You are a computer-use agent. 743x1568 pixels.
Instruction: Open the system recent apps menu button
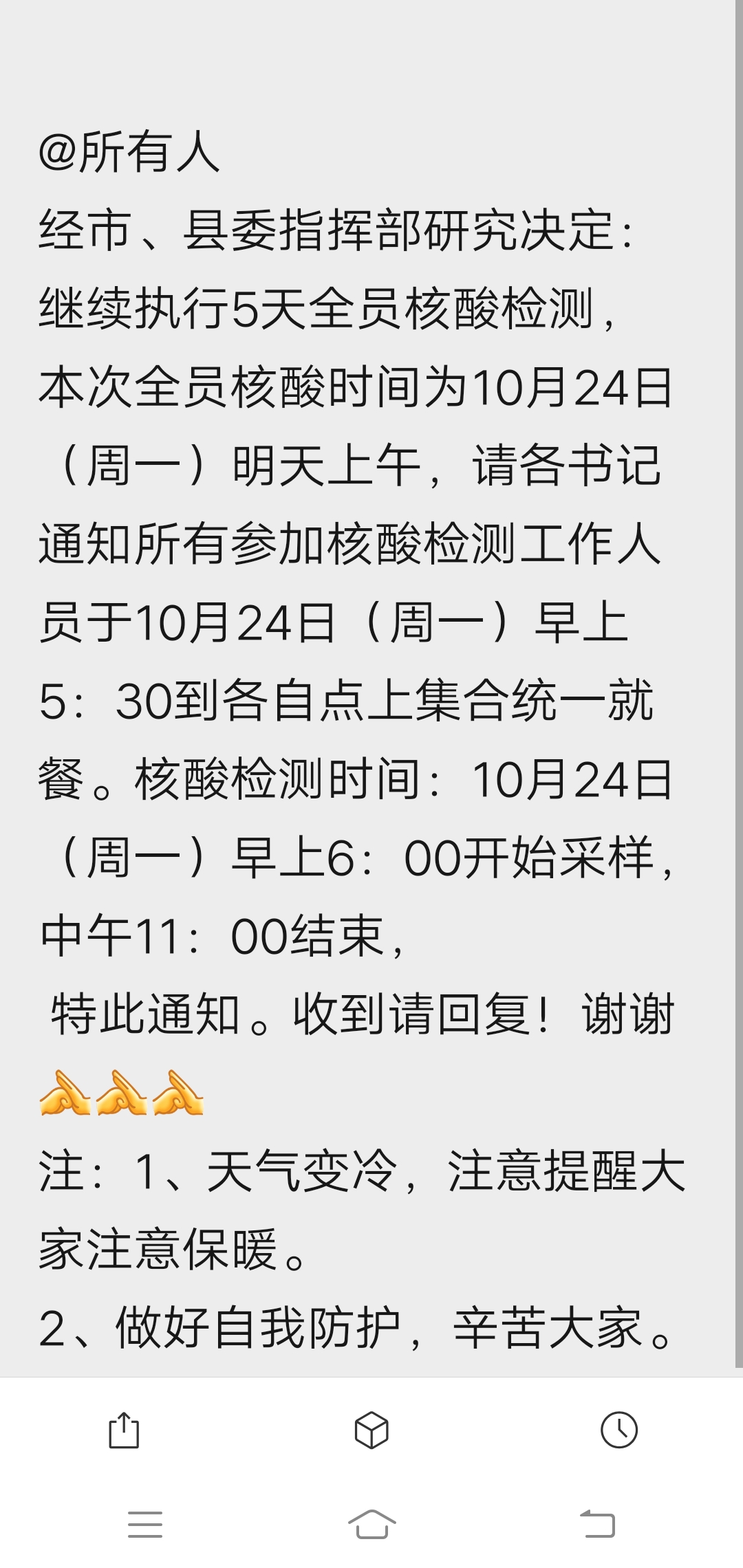pos(145,1525)
